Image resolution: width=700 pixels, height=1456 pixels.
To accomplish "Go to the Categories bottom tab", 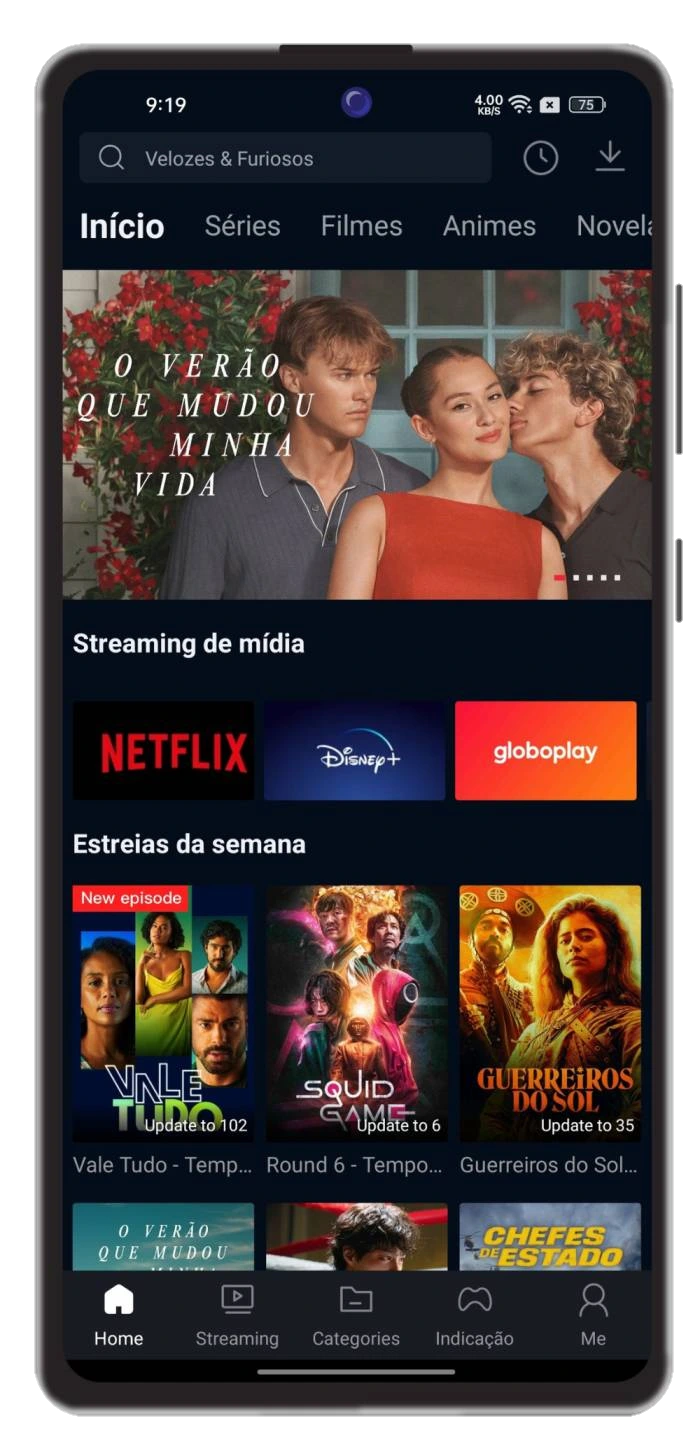I will (x=355, y=1316).
